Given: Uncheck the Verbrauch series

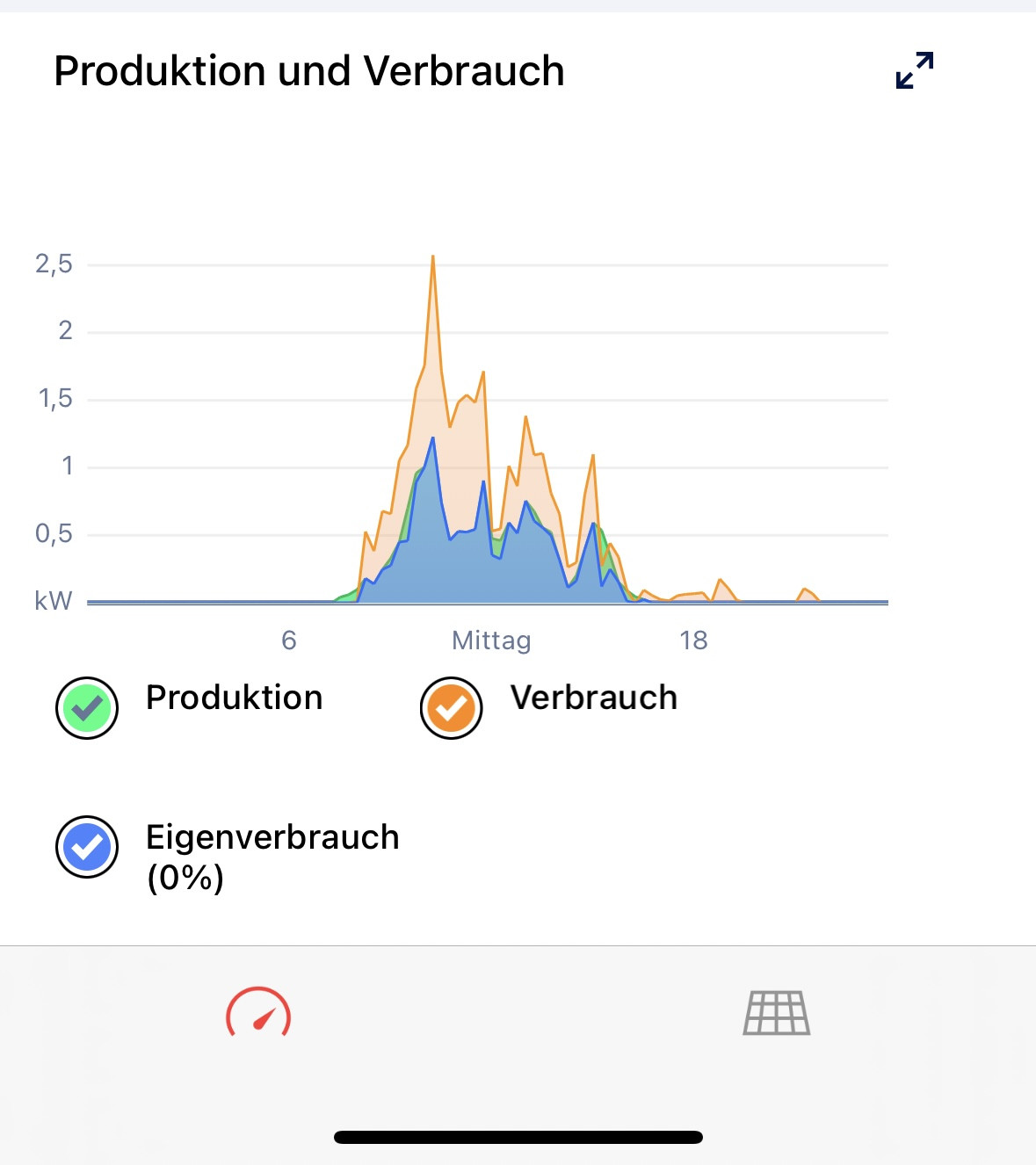Looking at the screenshot, I should click(451, 707).
